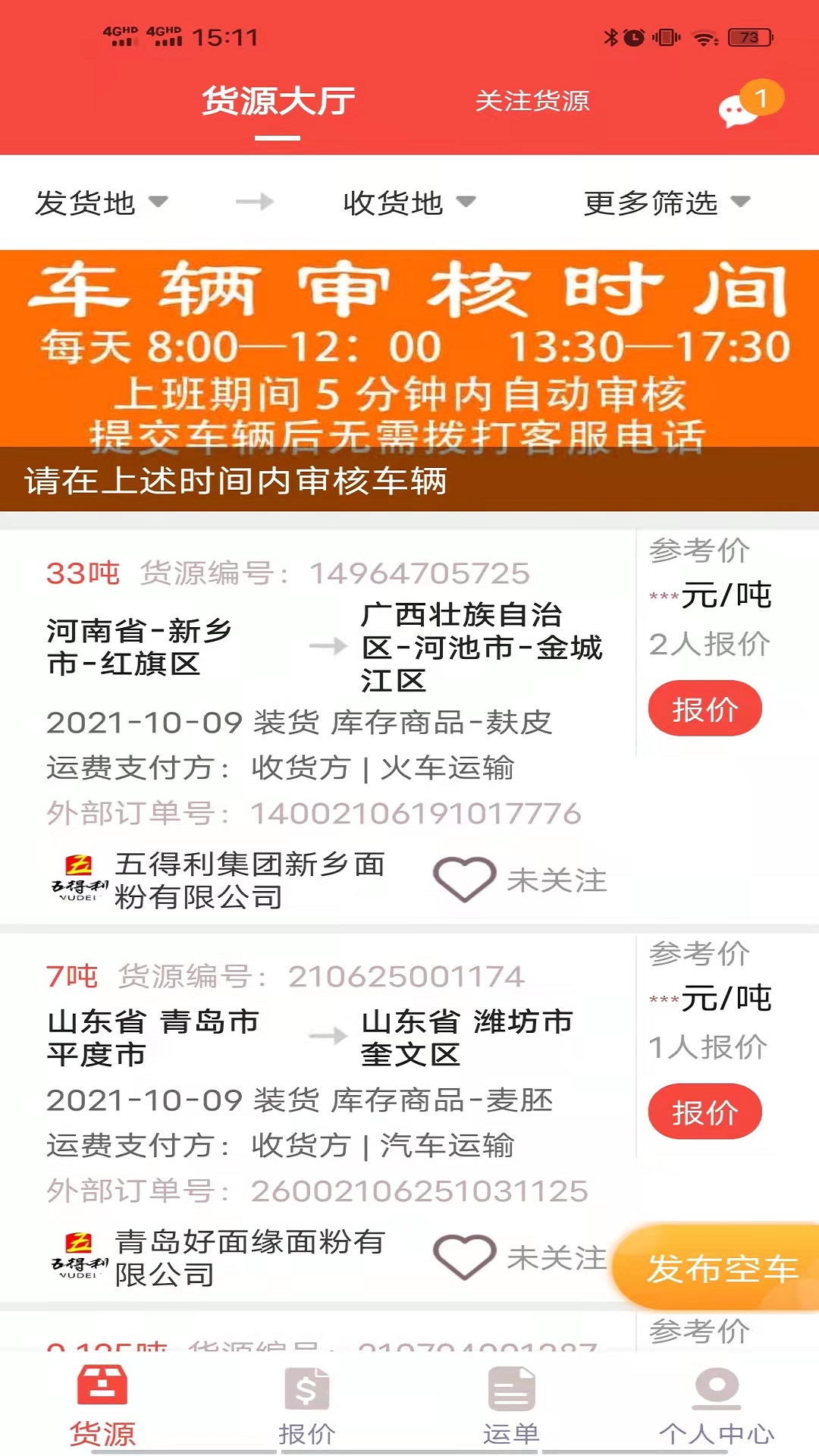Image resolution: width=819 pixels, height=1456 pixels.
Task: Select the 货源 bottom navigation icon
Action: coord(104,1392)
